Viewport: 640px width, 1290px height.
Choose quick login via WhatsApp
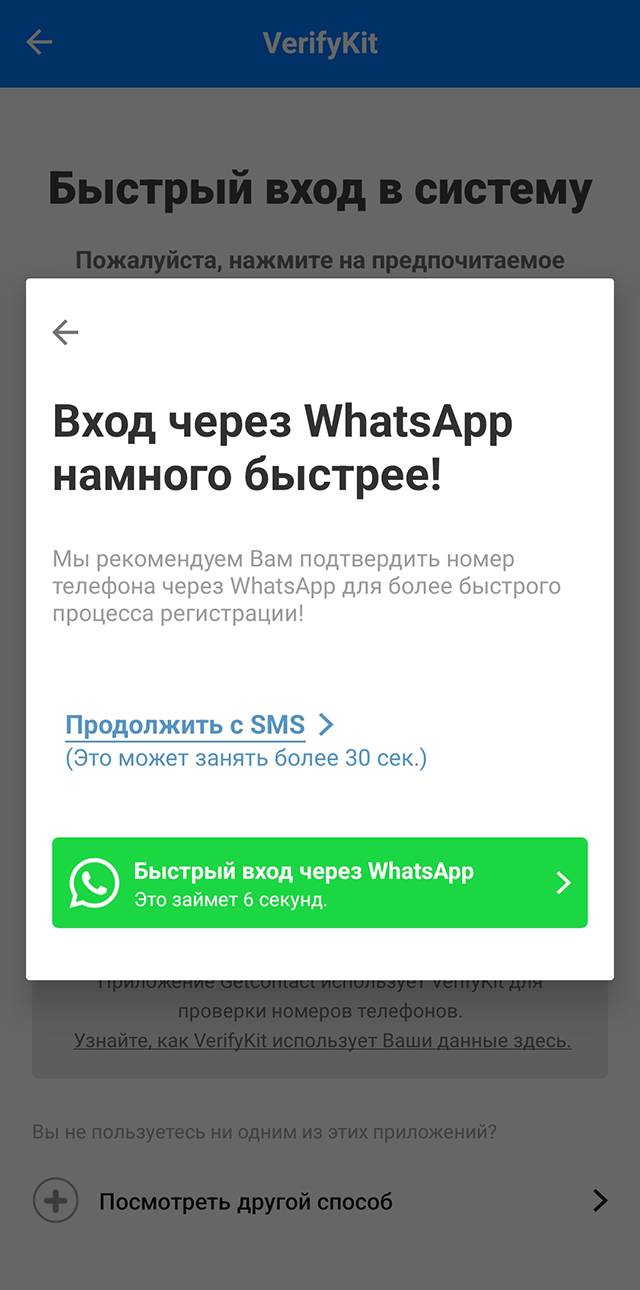[319, 882]
